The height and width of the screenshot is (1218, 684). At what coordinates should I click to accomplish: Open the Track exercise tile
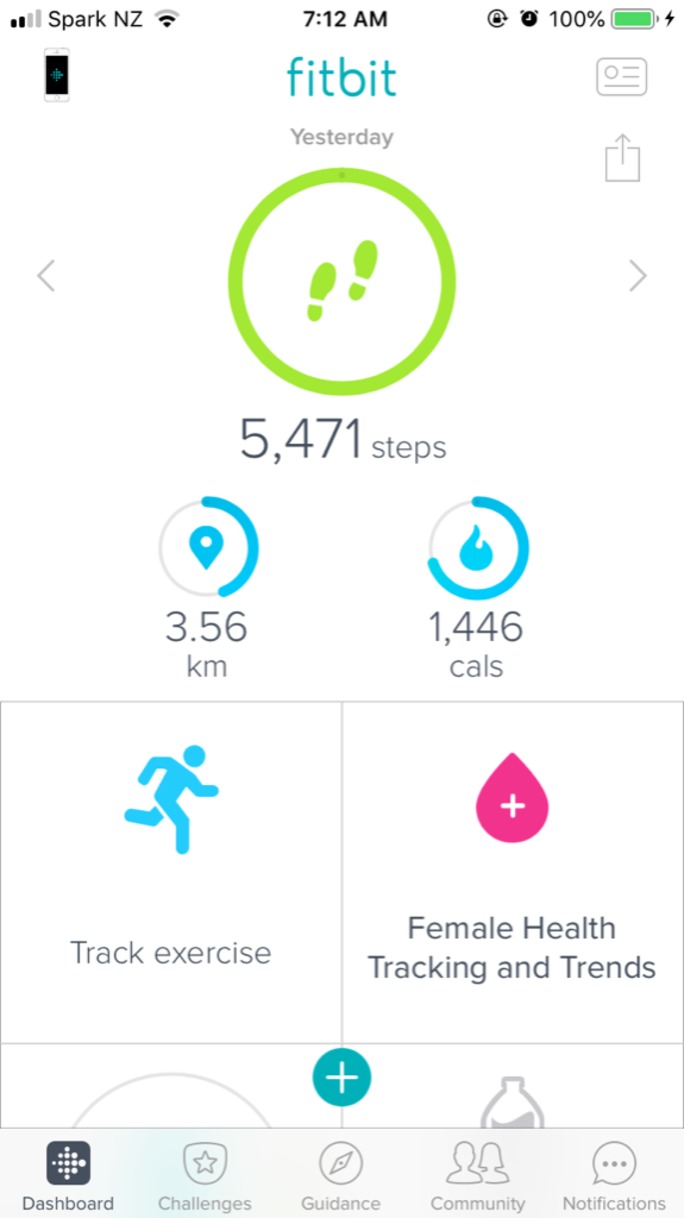point(171,872)
